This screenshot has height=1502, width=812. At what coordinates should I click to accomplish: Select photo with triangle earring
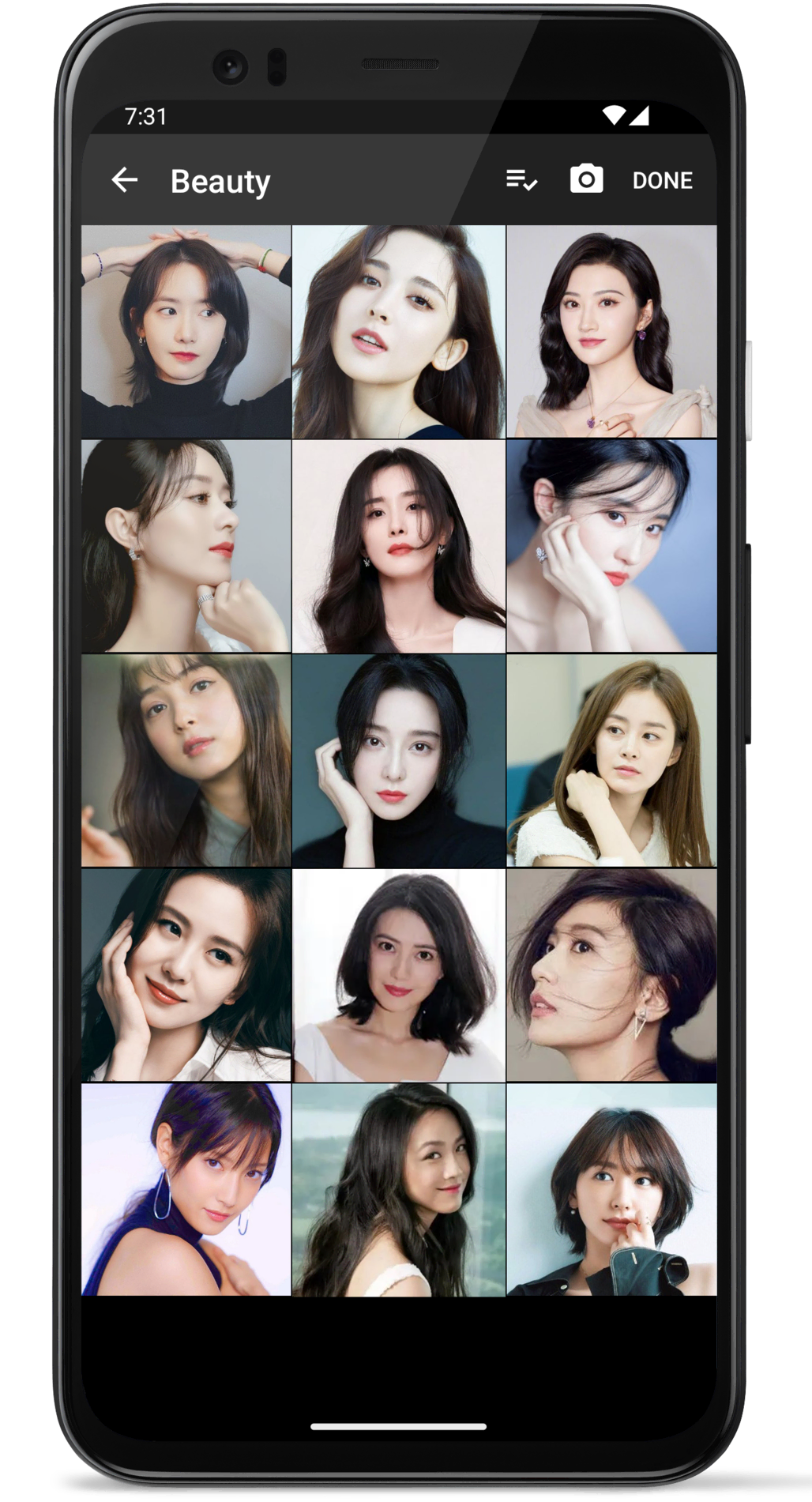pos(611,976)
